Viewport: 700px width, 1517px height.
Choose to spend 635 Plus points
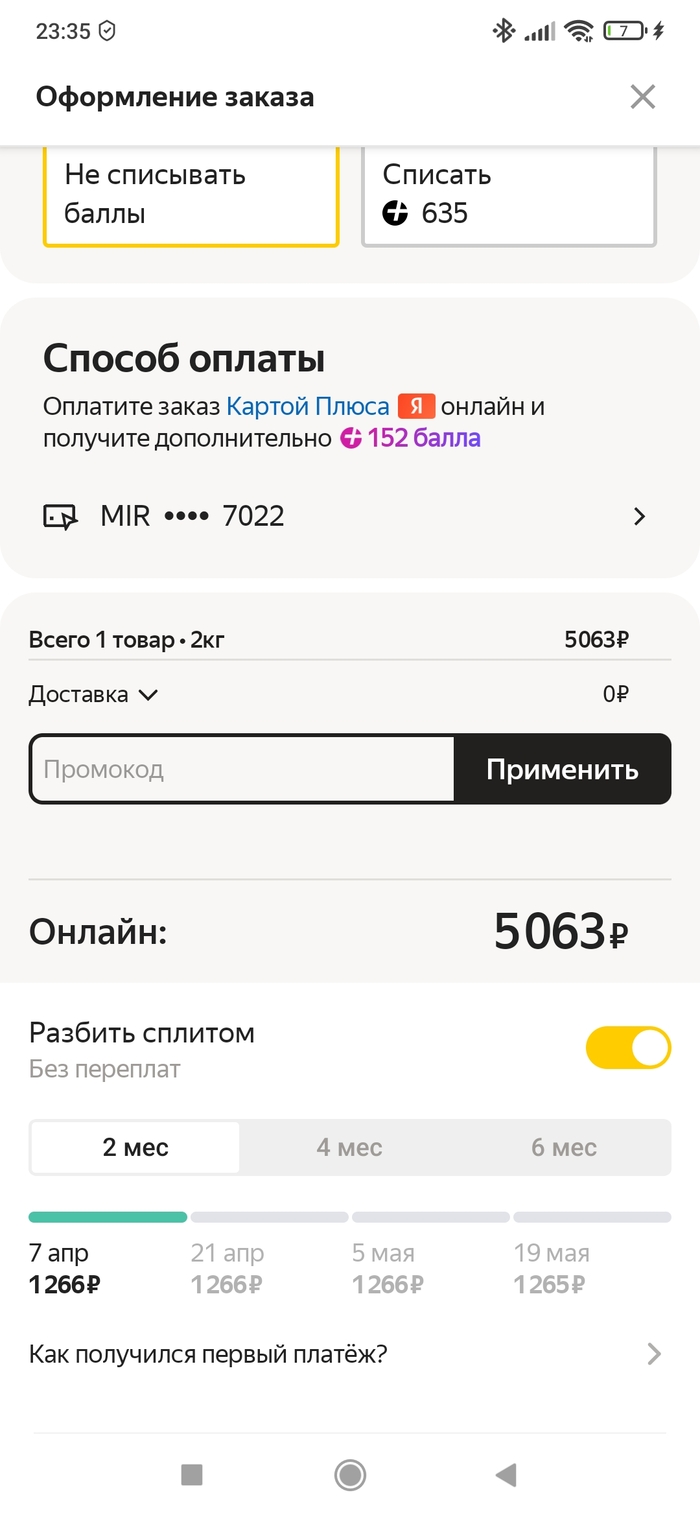[x=508, y=194]
